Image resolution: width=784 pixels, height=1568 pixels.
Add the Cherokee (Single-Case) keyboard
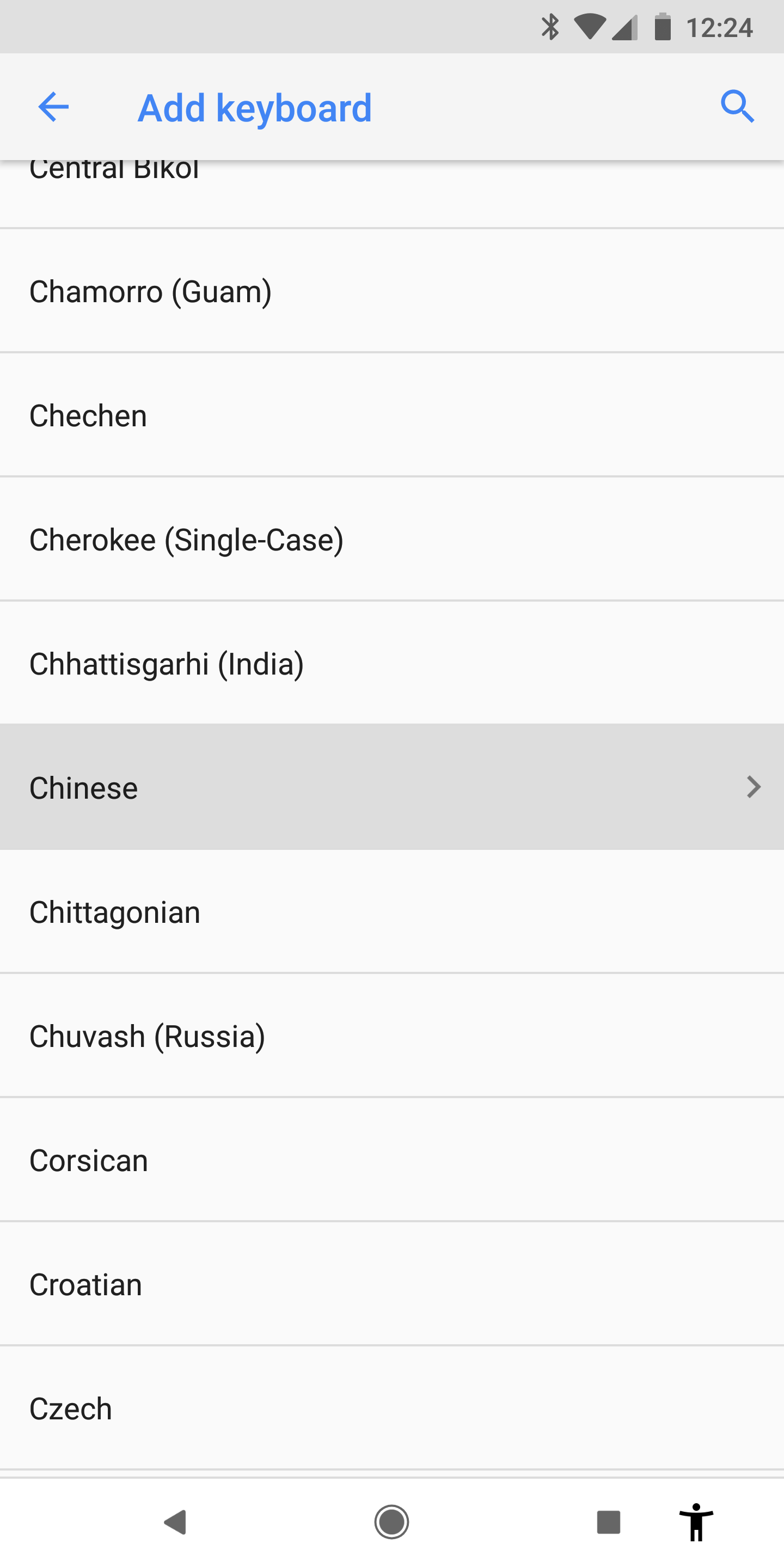(392, 540)
